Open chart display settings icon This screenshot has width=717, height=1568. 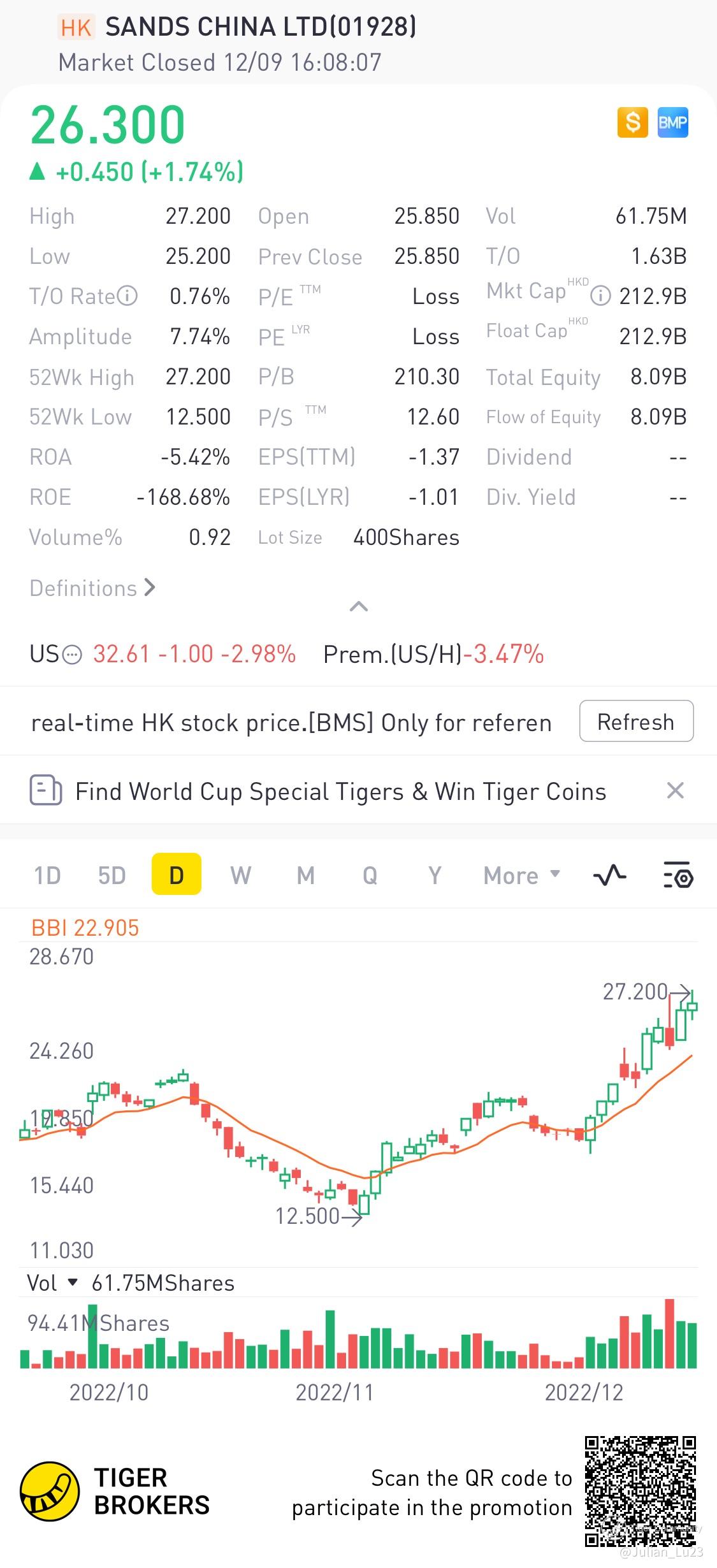pos(677,875)
